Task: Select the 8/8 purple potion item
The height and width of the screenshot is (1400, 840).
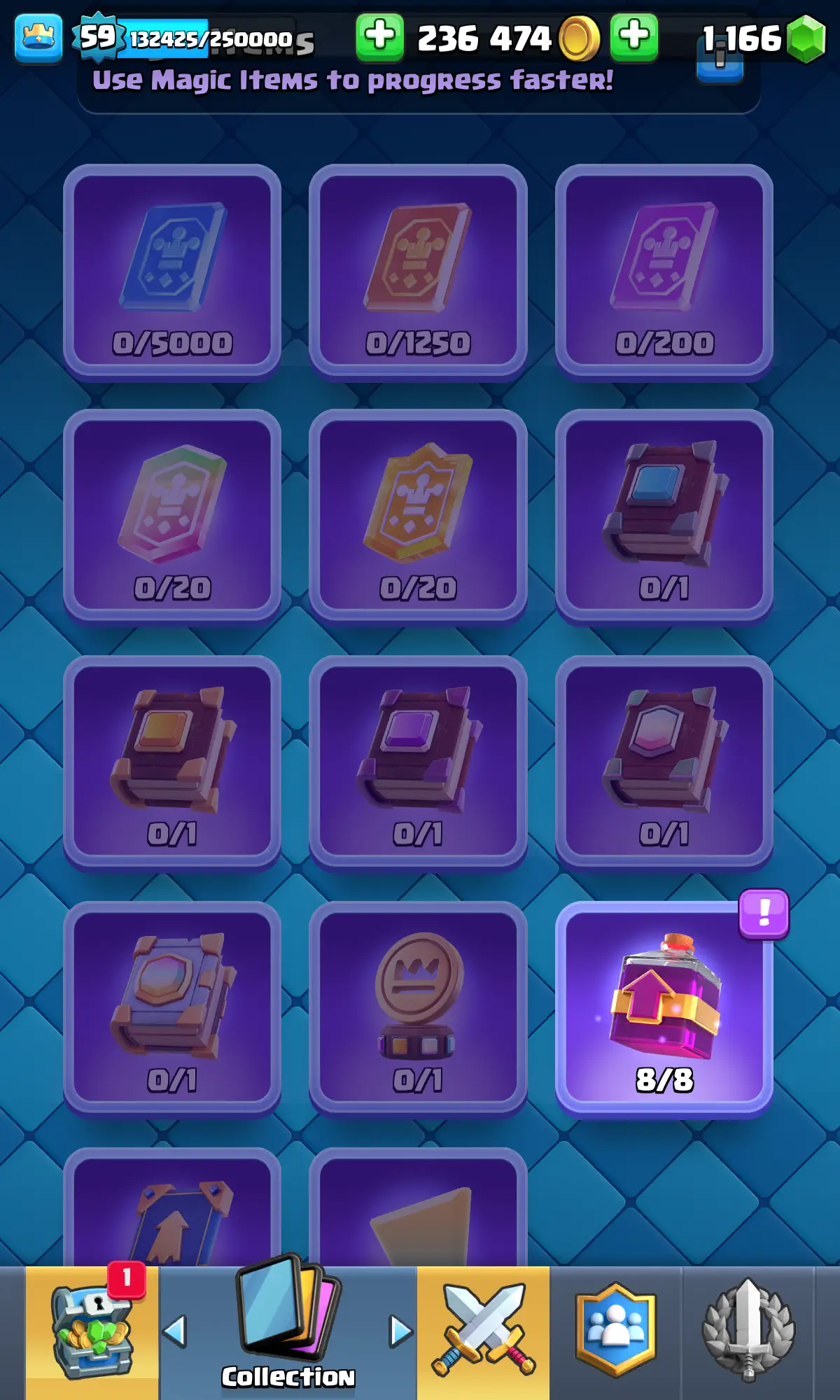Action: point(664,1008)
